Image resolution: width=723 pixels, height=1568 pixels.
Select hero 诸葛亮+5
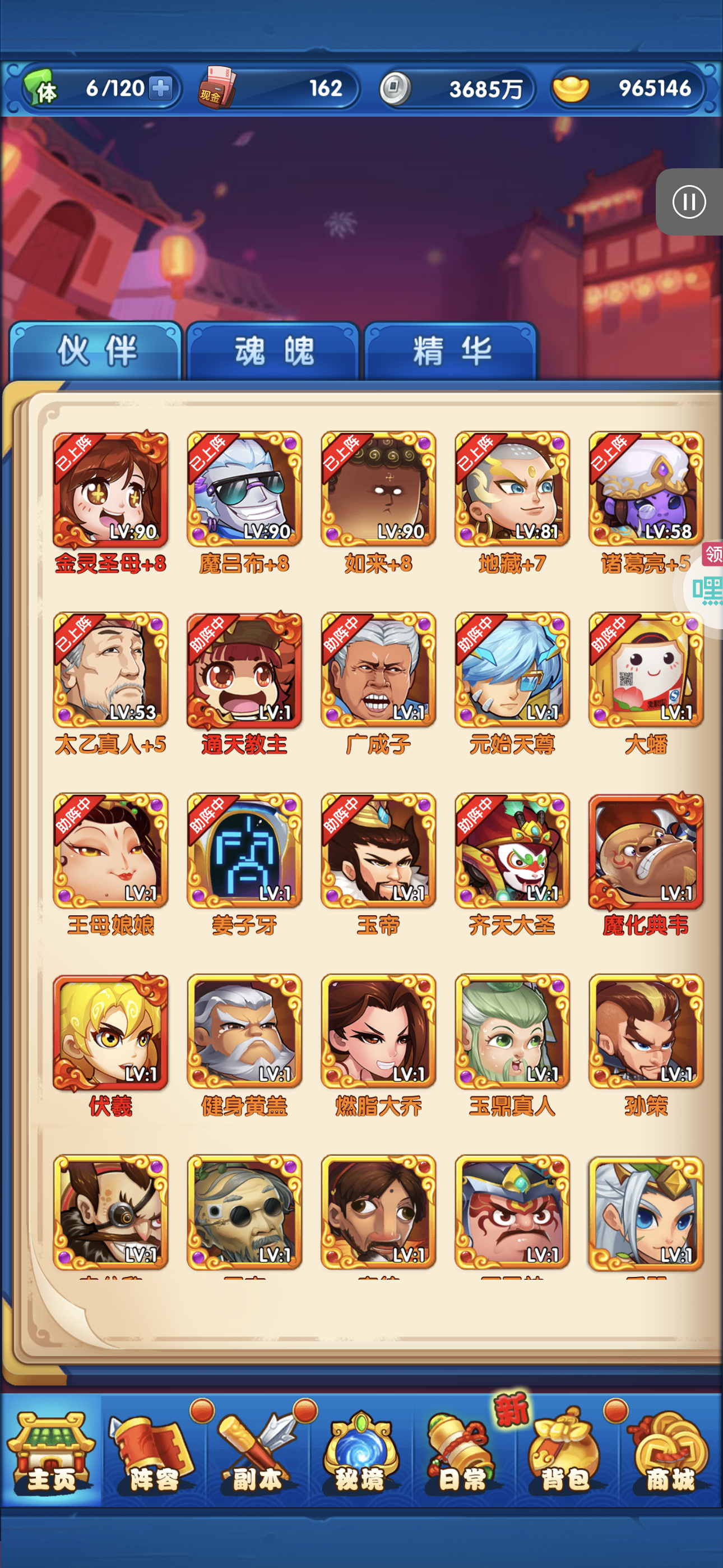646,490
